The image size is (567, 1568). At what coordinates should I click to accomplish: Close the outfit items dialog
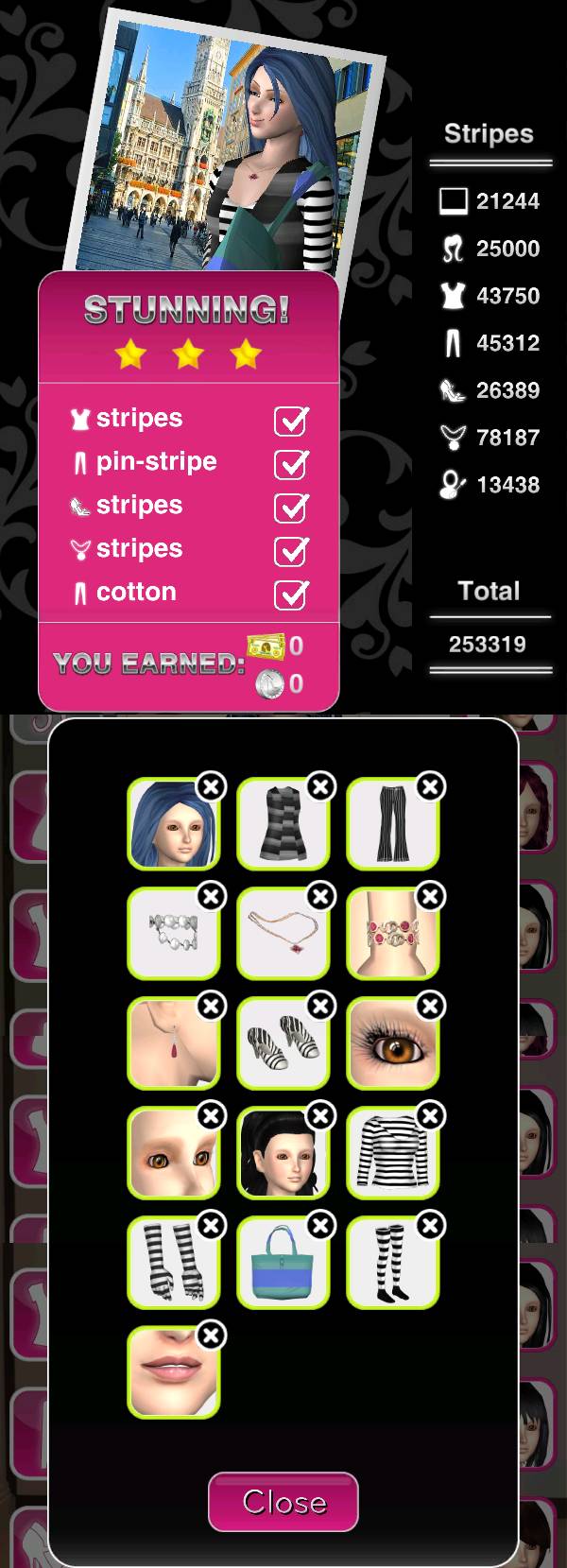(x=283, y=1501)
